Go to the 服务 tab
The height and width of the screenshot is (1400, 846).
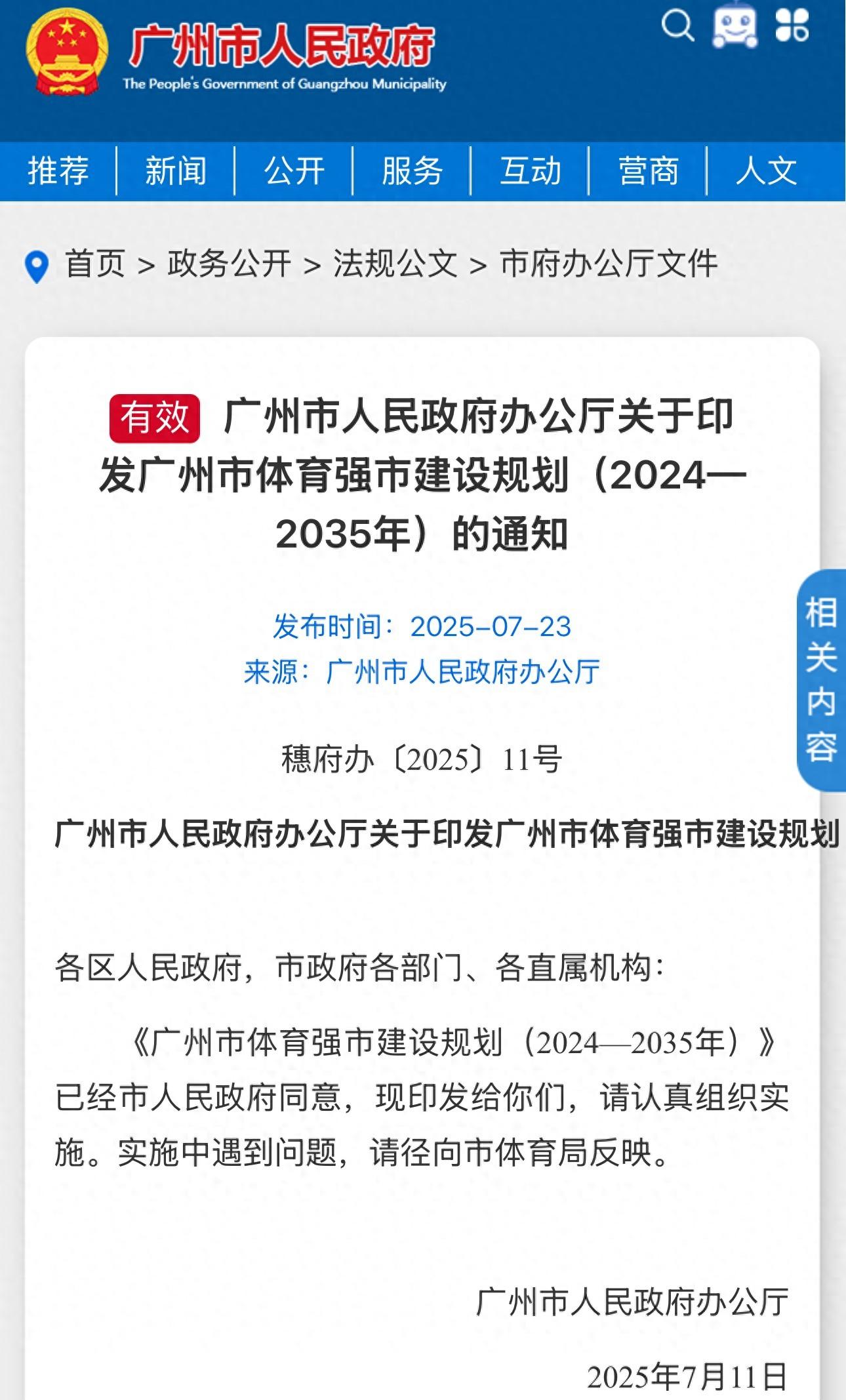pyautogui.click(x=412, y=171)
